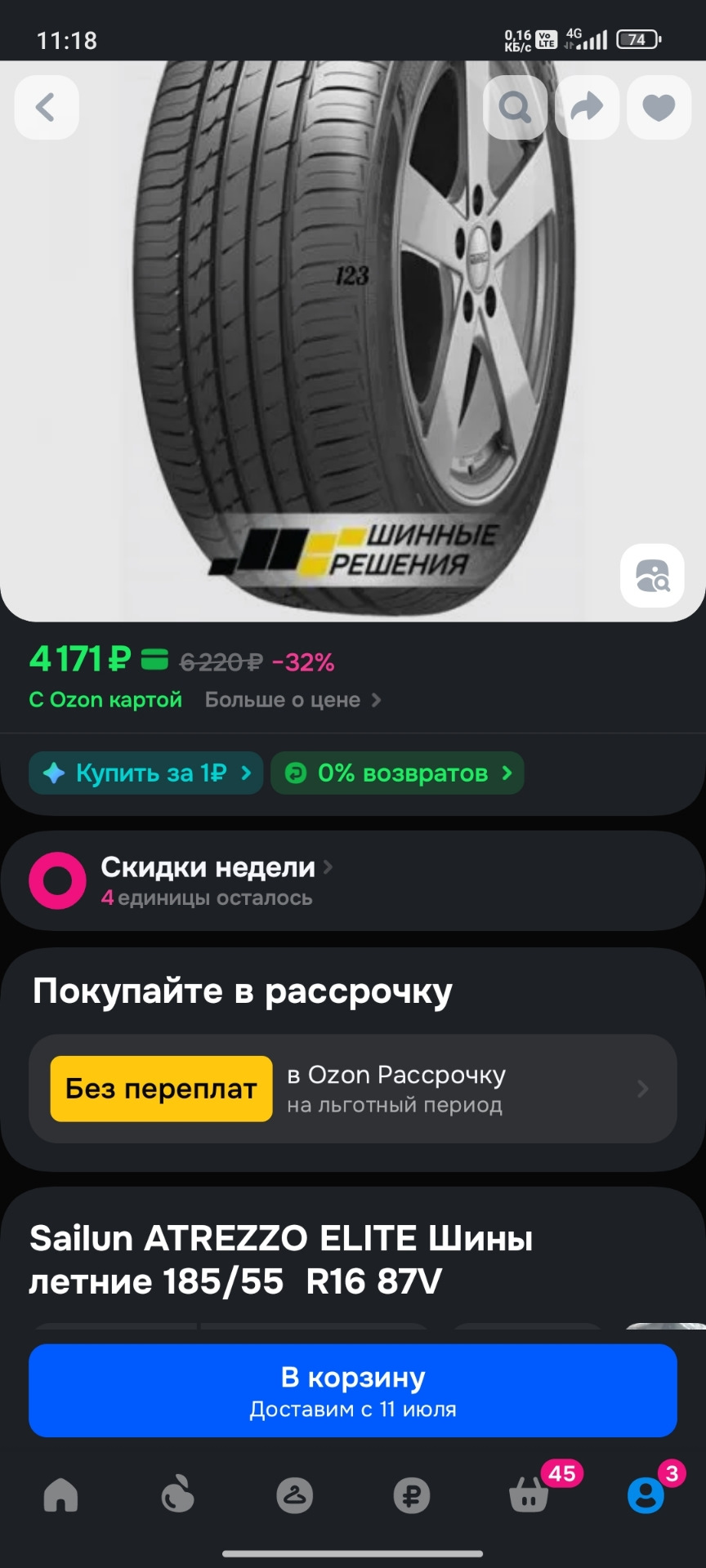Share this tire listing
706x1568 pixels.
point(587,107)
